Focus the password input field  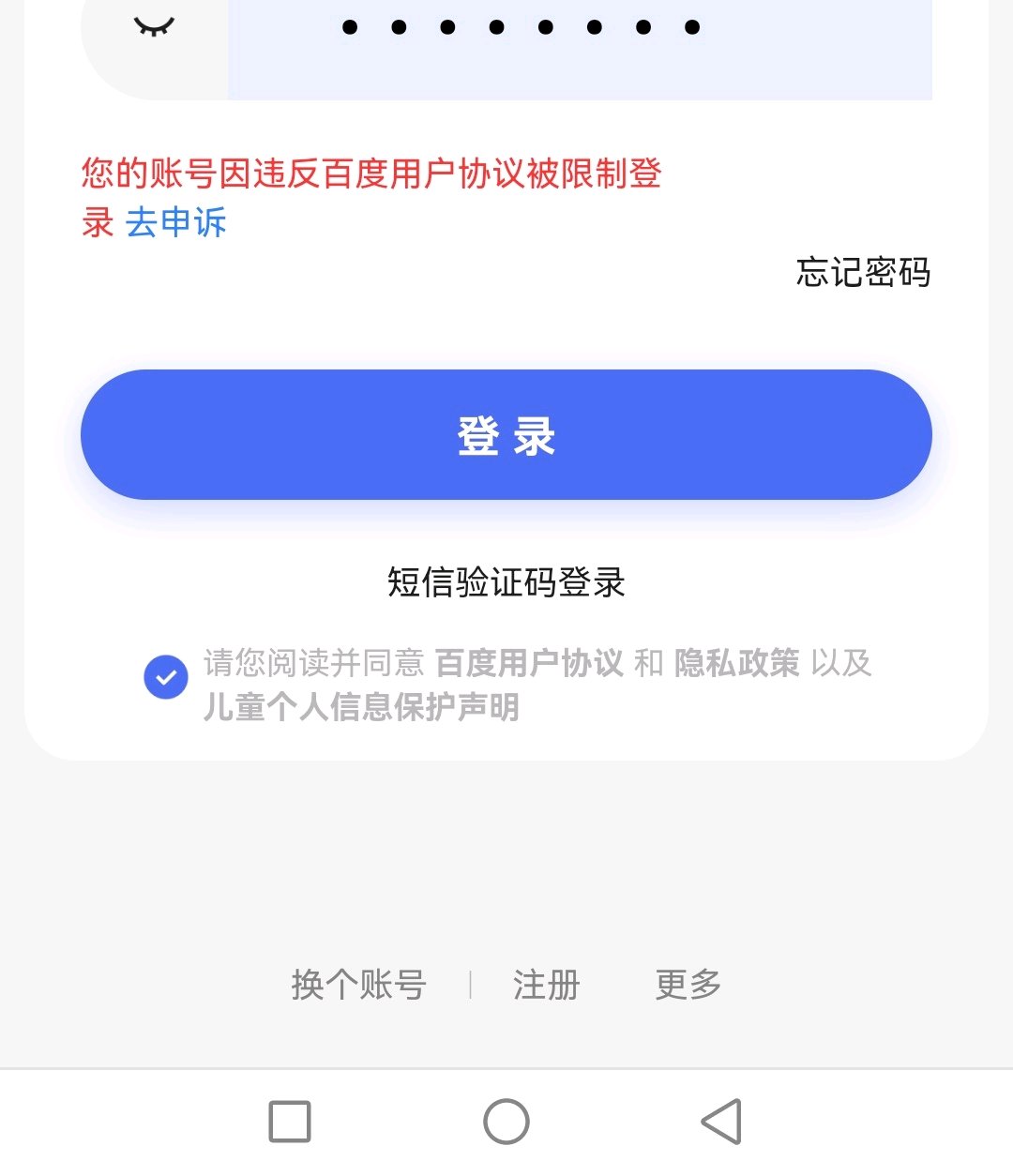pos(579,42)
